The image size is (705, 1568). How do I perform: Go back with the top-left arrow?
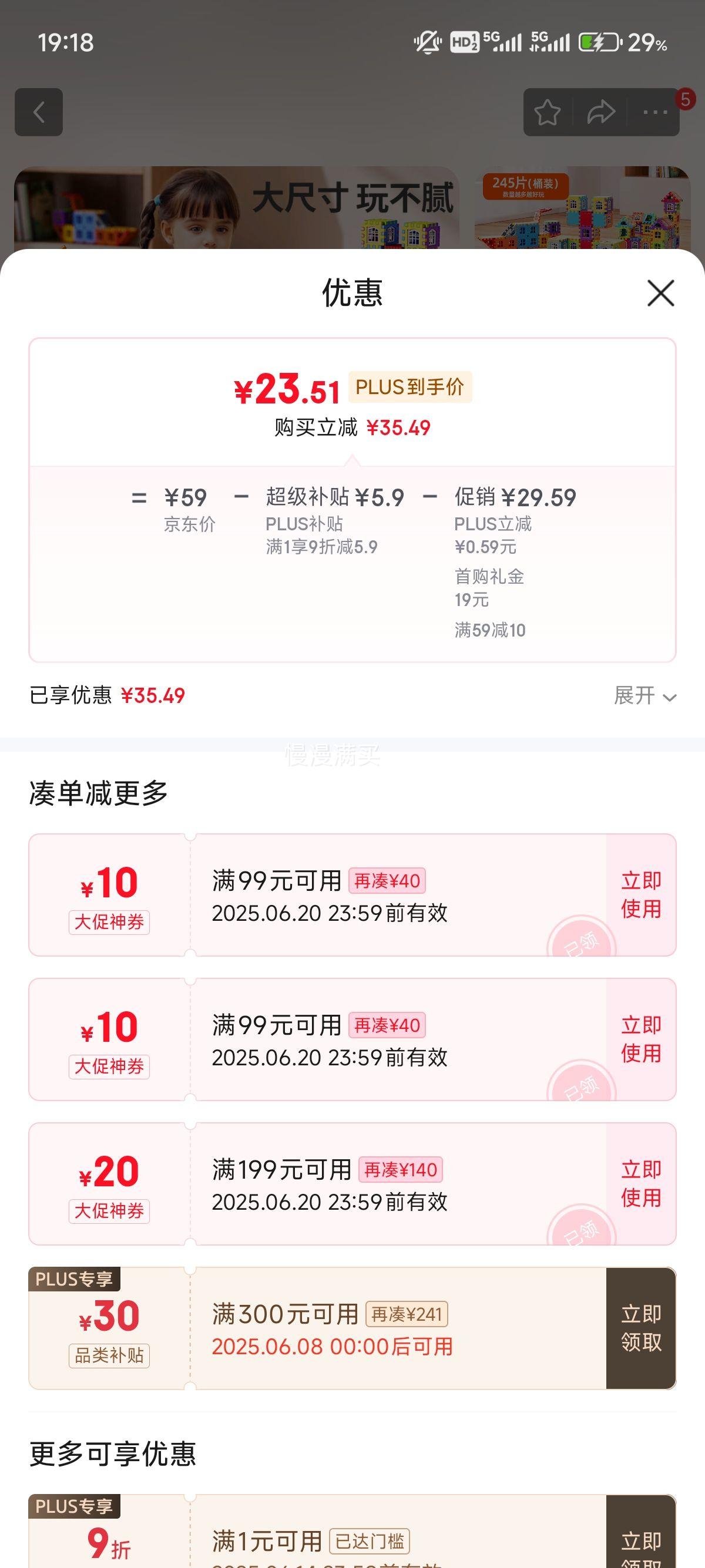click(39, 112)
